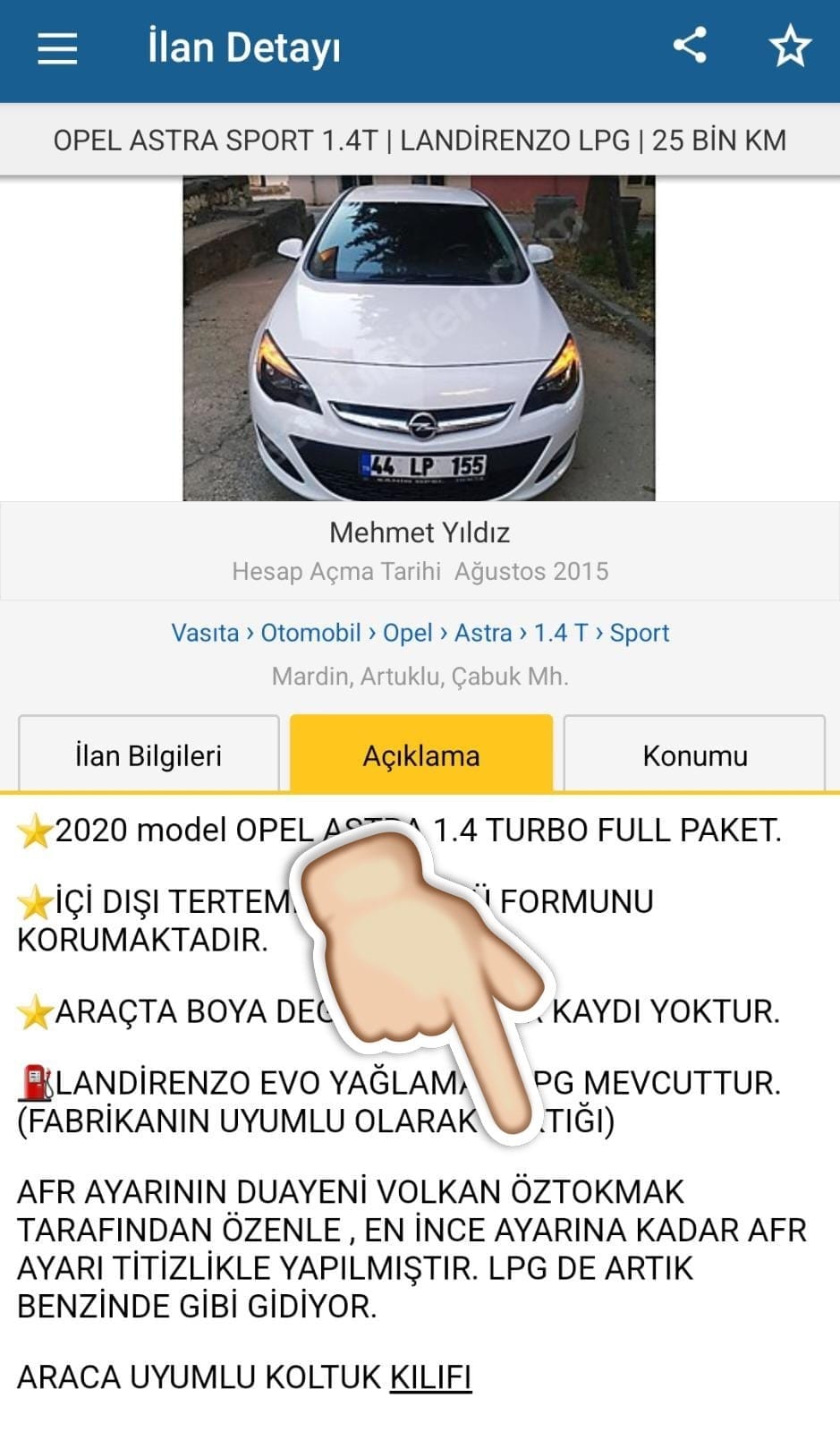Viewport: 840px width, 1432px height.
Task: Switch to the Konumu tab
Action: tap(694, 754)
